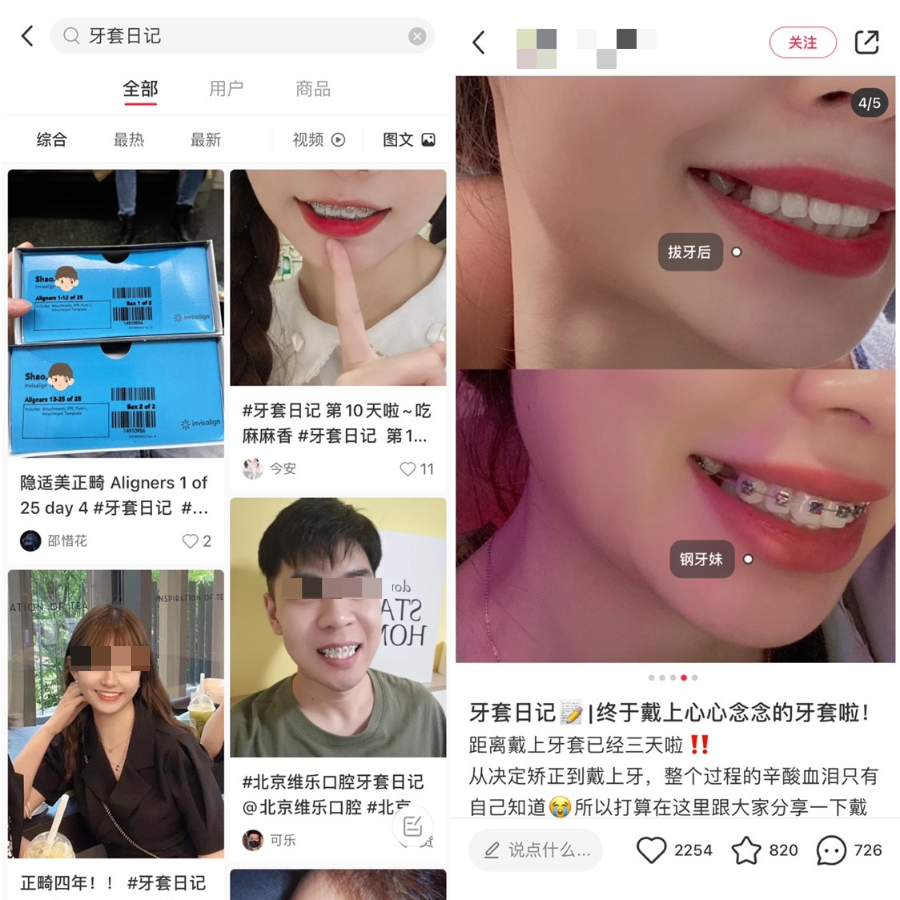Viewport: 900px width, 900px height.
Task: Follow the post author with 关注
Action: 802,42
